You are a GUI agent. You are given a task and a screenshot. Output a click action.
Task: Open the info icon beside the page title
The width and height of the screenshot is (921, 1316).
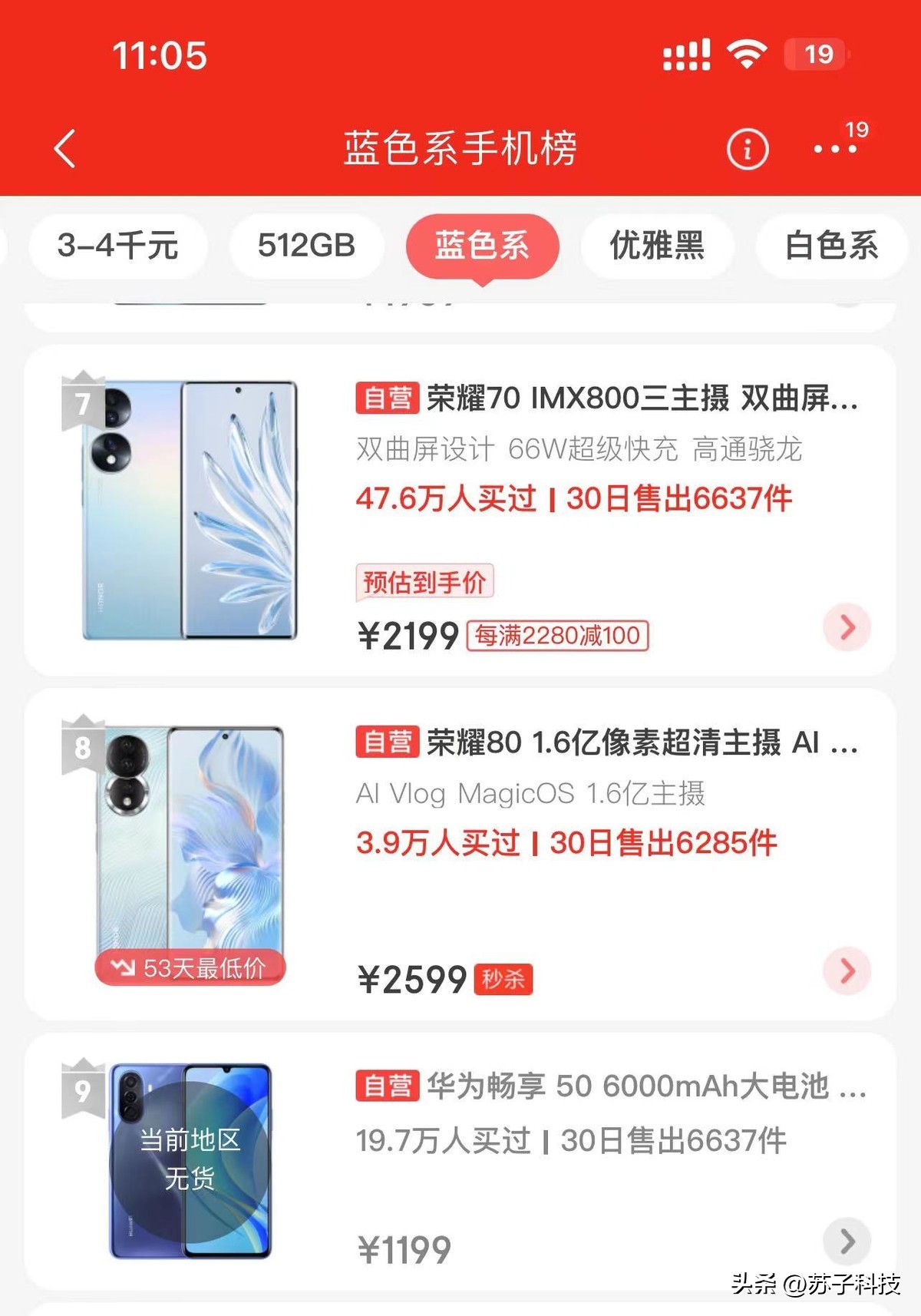point(748,148)
